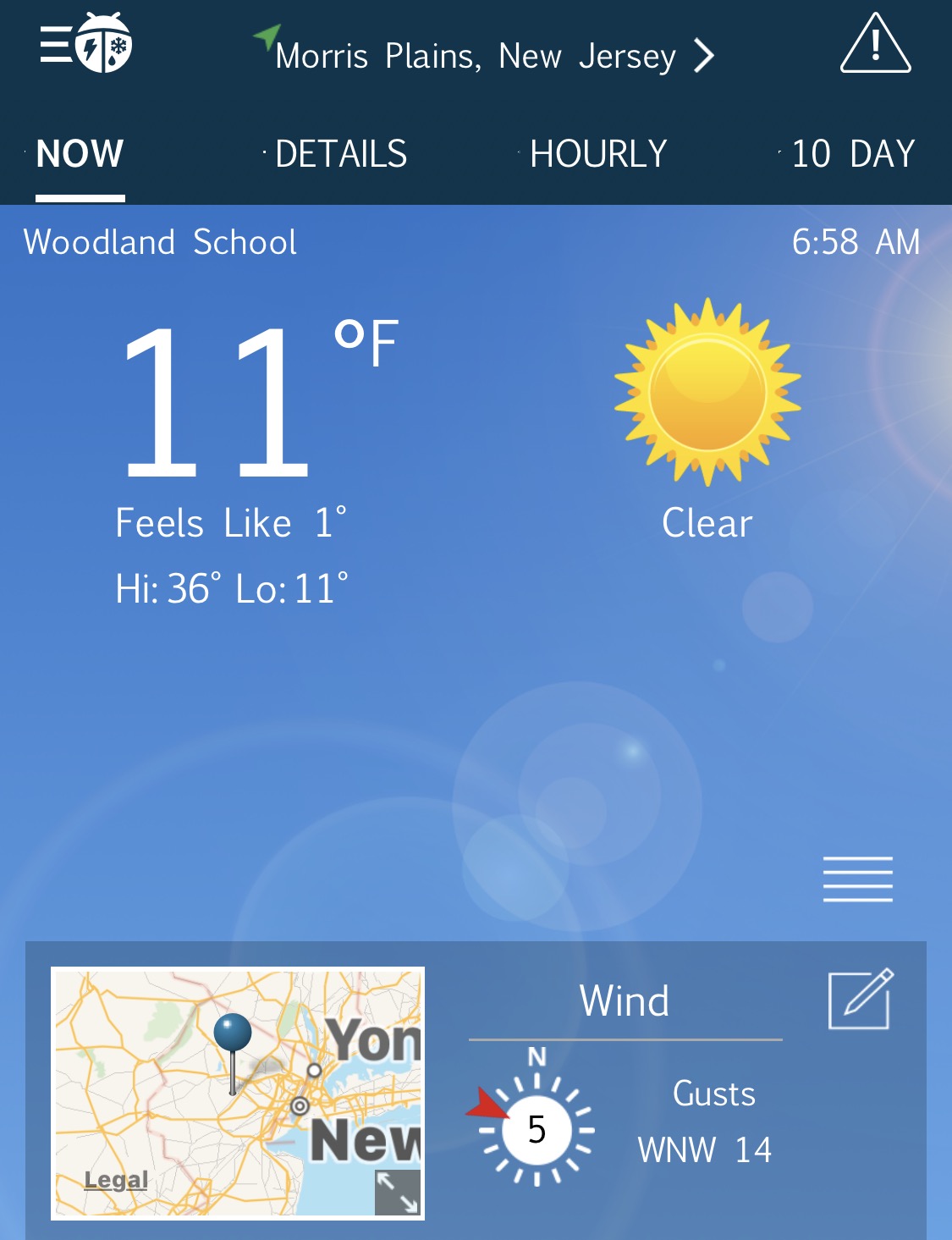
Task: Switch to the 10 DAY tab
Action: click(852, 154)
